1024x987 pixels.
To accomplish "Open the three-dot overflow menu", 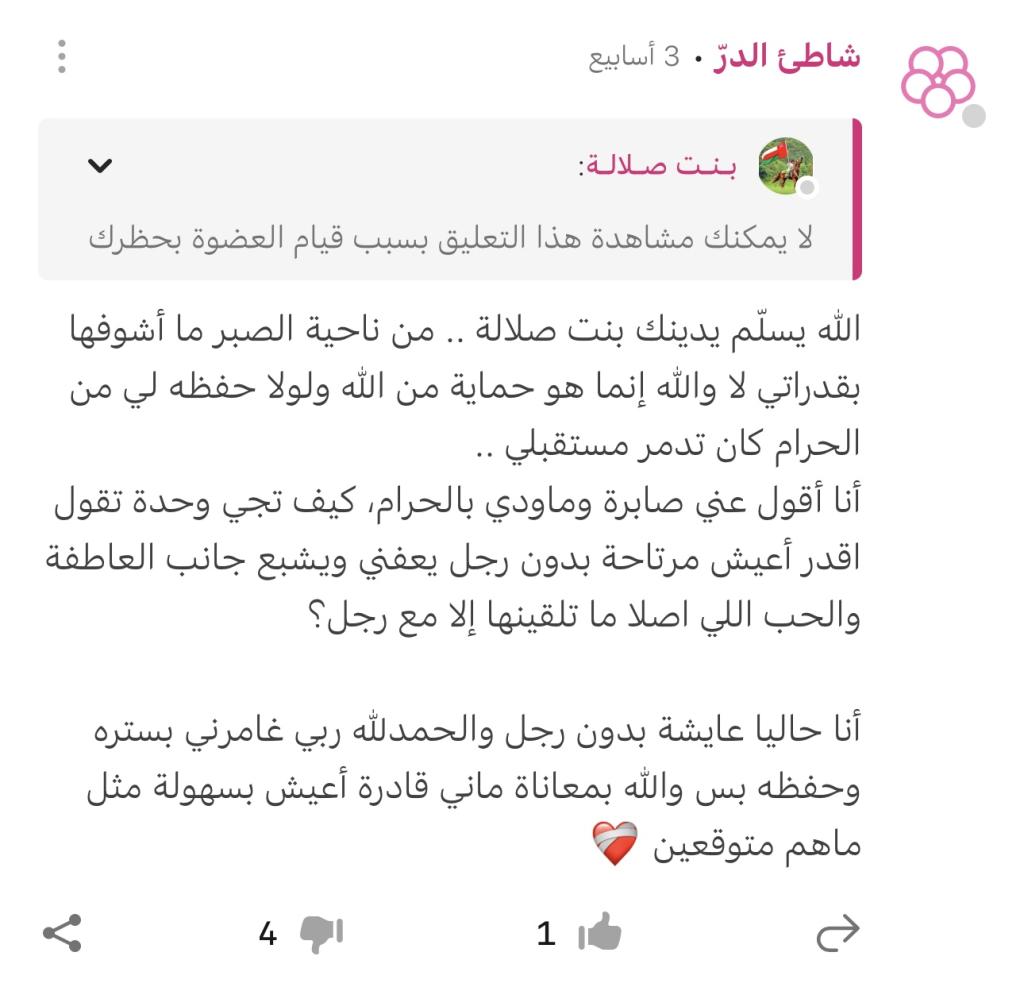I will 62,57.
